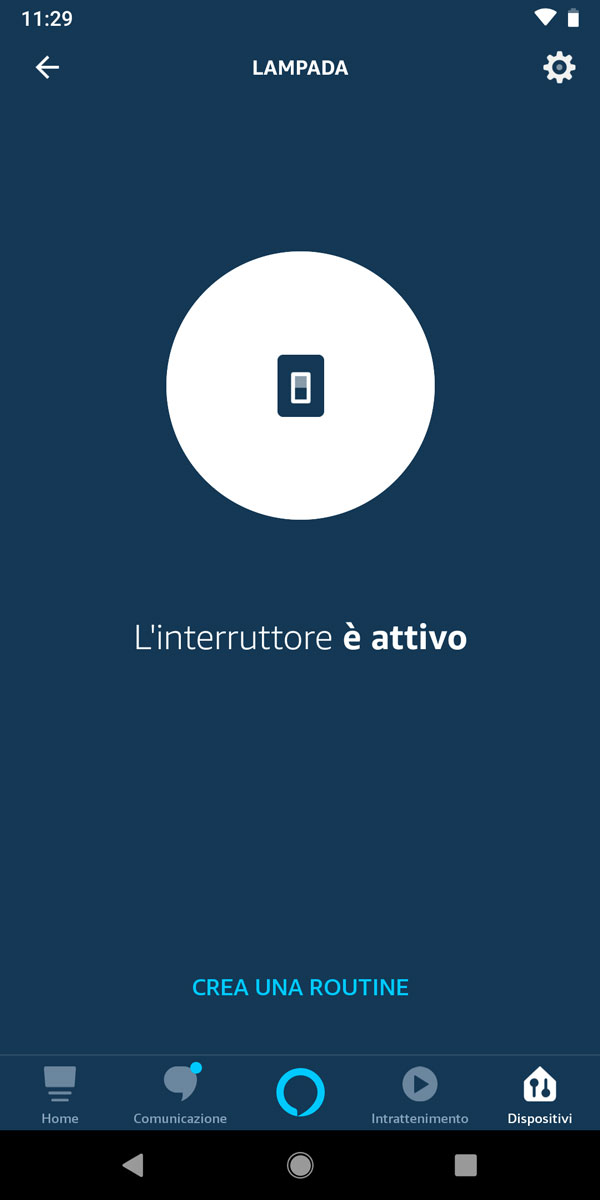600x1200 pixels.
Task: Open the system recent apps button
Action: tap(465, 1164)
